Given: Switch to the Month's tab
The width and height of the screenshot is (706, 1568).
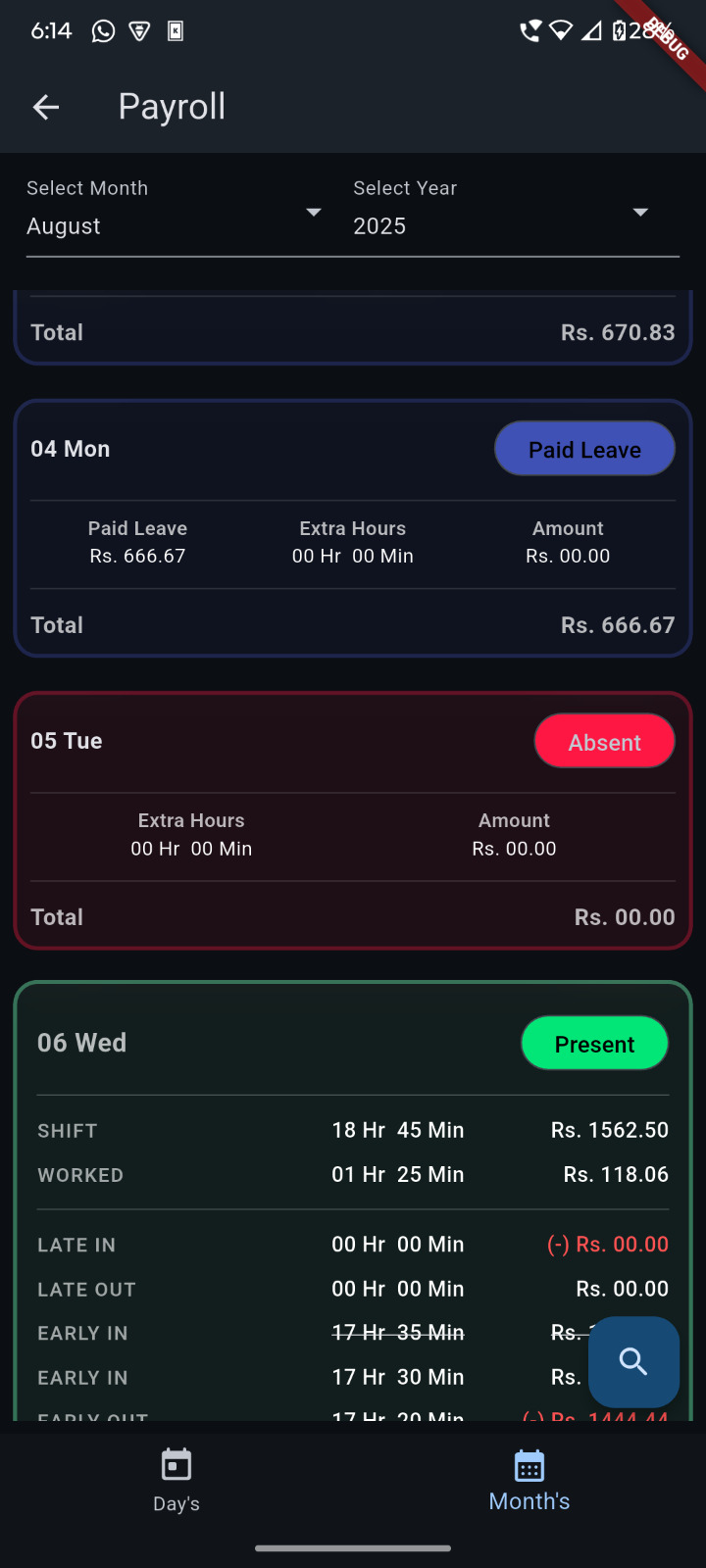Looking at the screenshot, I should click(x=529, y=1481).
